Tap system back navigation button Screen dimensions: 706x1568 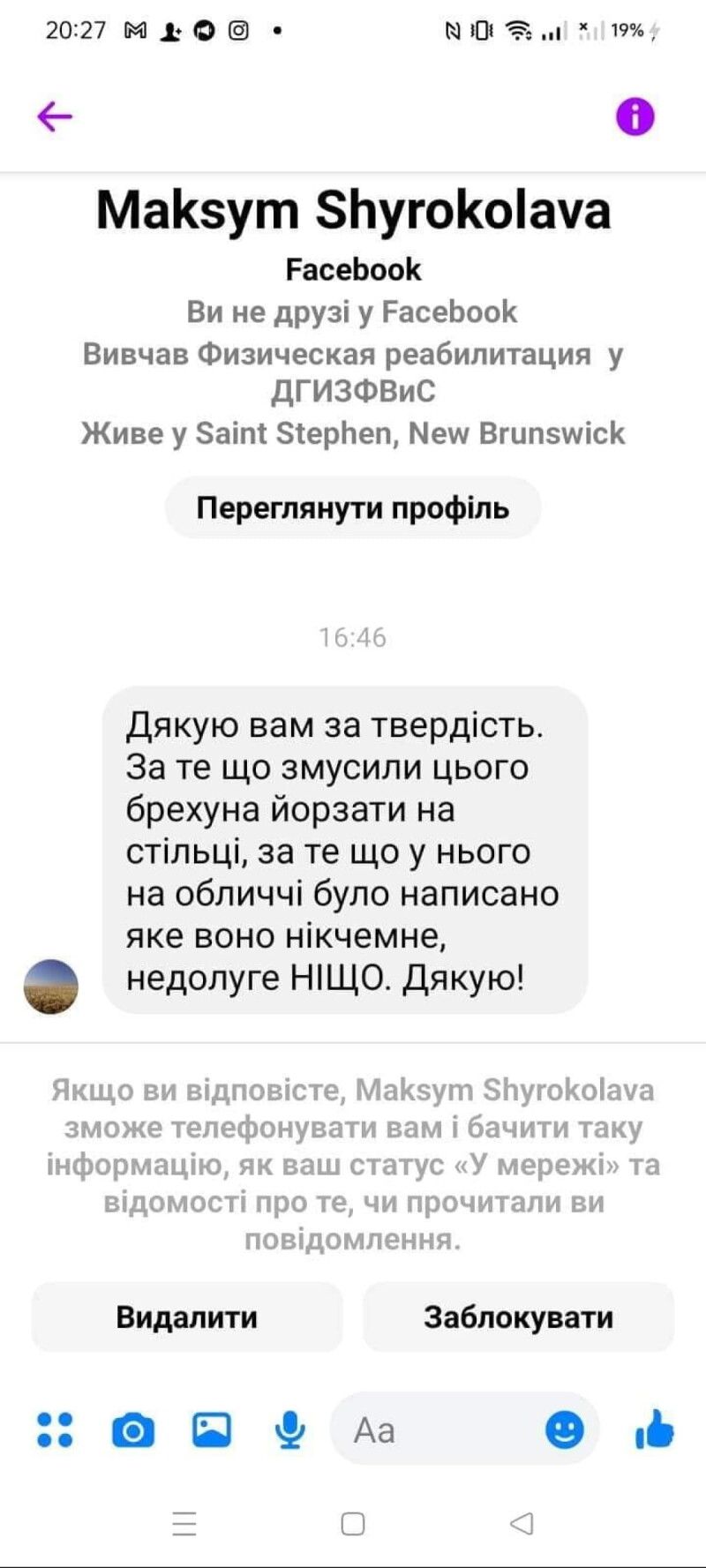(x=522, y=1523)
